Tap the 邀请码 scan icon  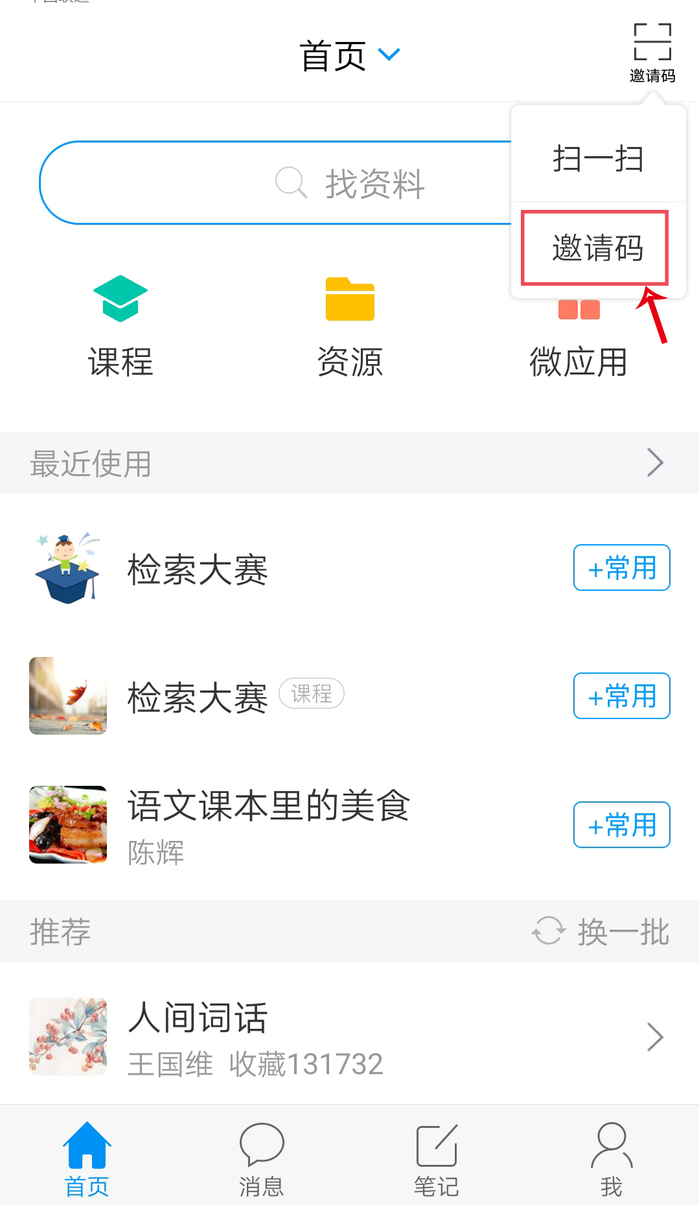pos(652,52)
